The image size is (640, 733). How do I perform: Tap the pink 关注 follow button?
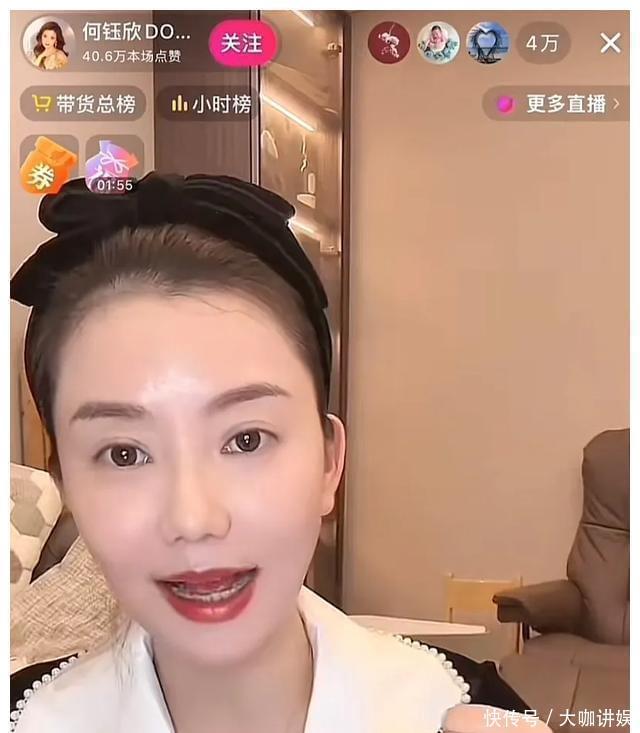(x=241, y=44)
